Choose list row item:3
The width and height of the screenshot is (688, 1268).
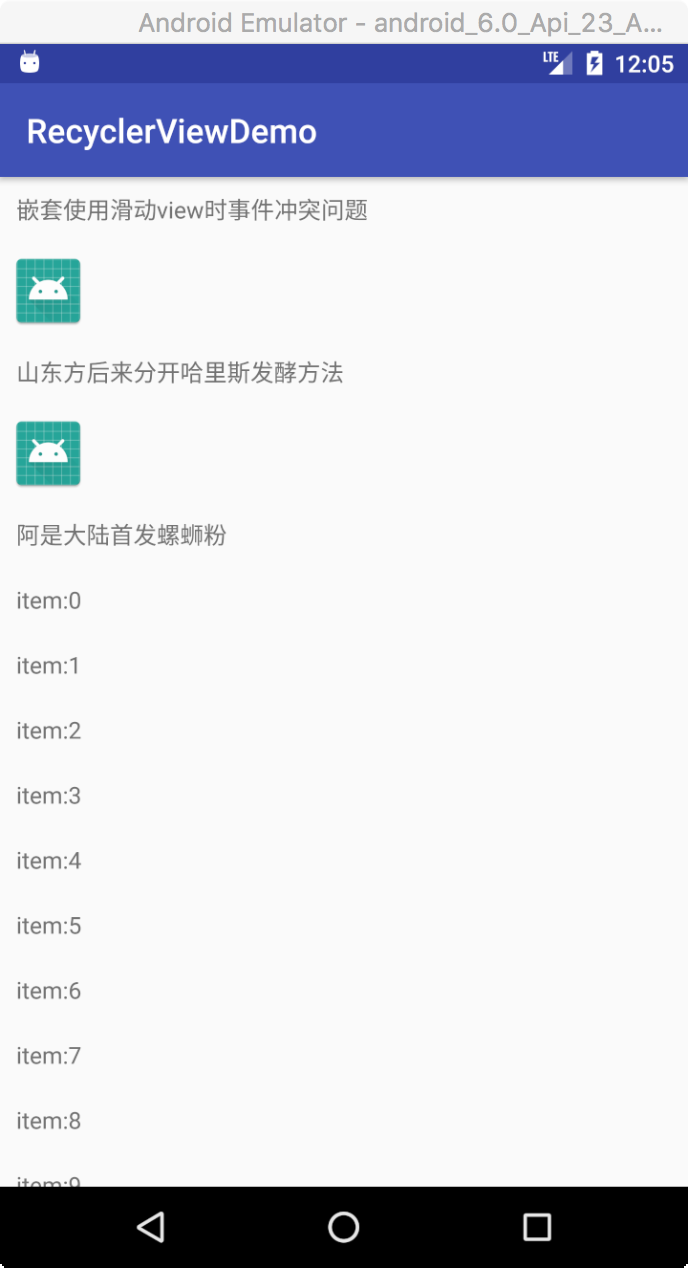tap(49, 796)
